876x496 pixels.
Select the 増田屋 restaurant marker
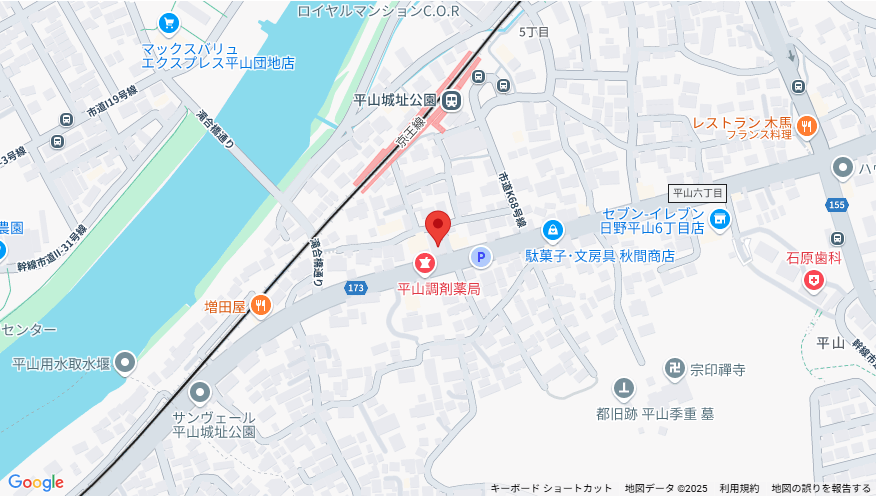tap(260, 305)
